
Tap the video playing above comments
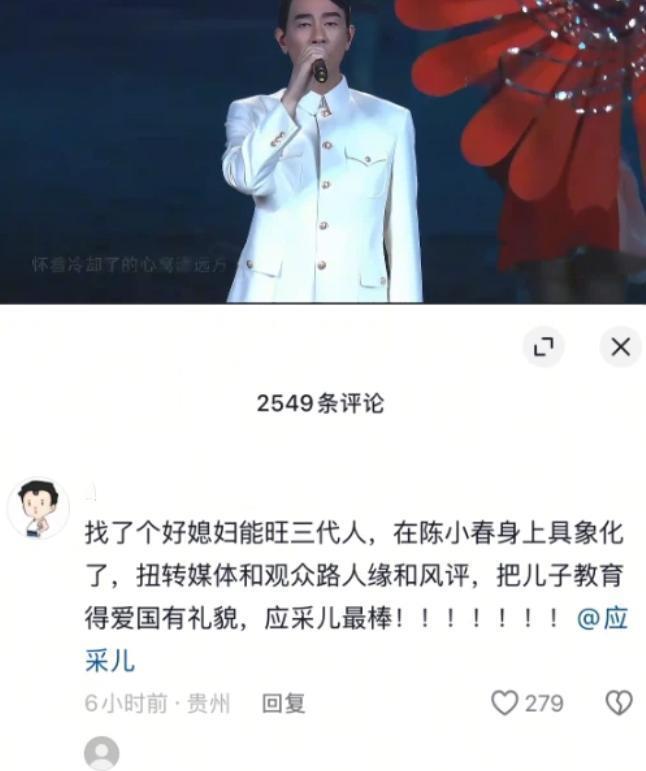click(323, 150)
